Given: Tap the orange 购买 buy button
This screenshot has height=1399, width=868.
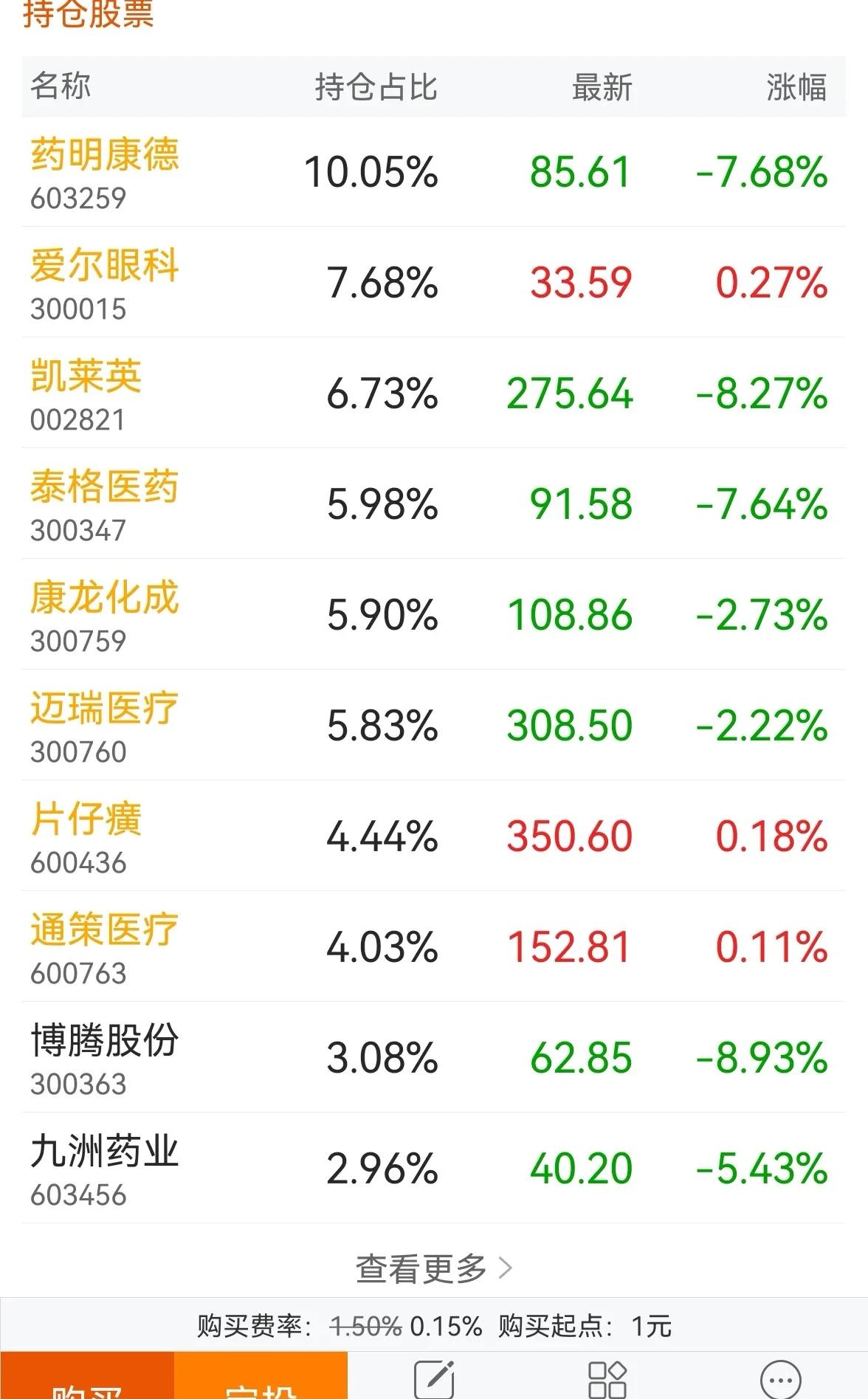Looking at the screenshot, I should coord(87,1376).
